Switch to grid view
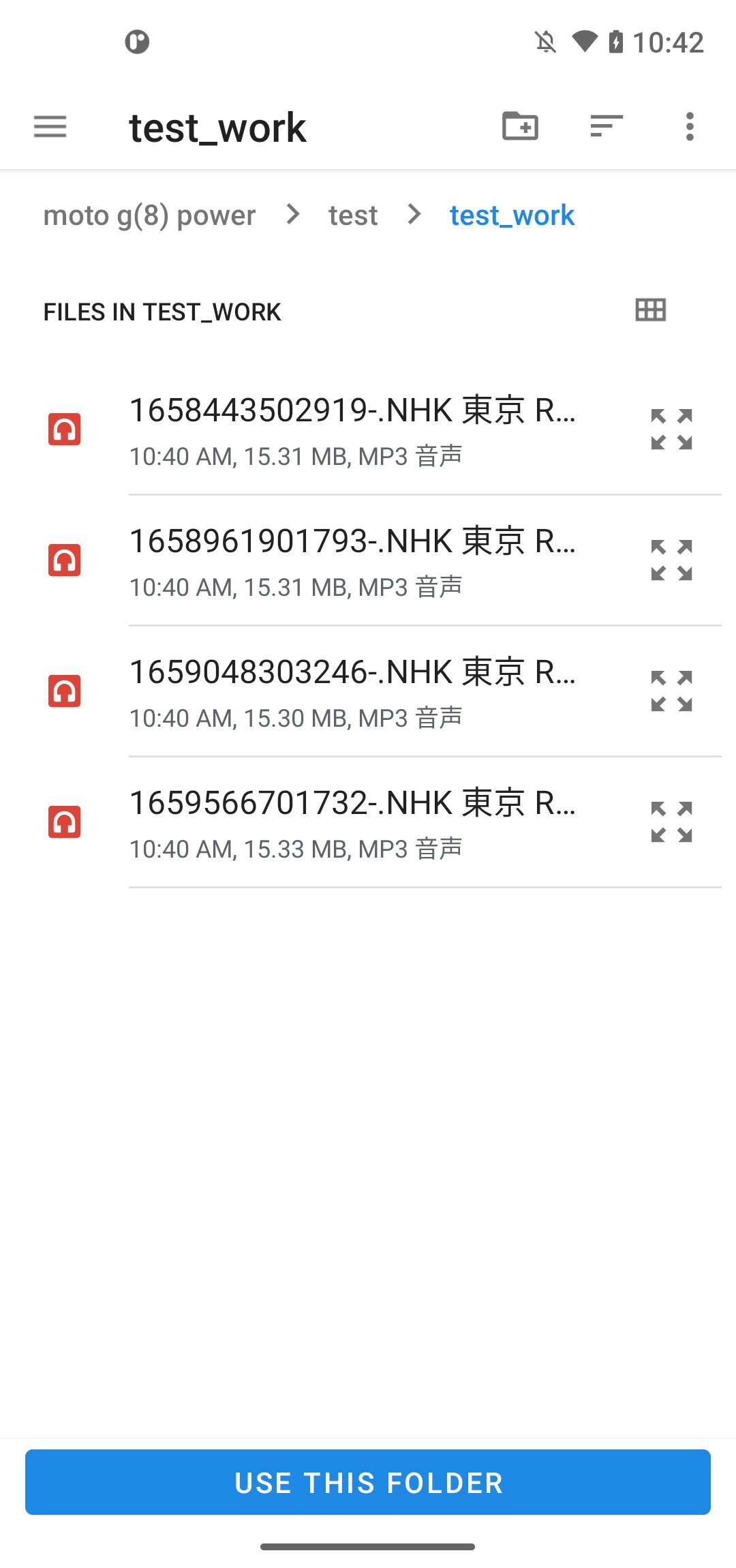 [650, 310]
